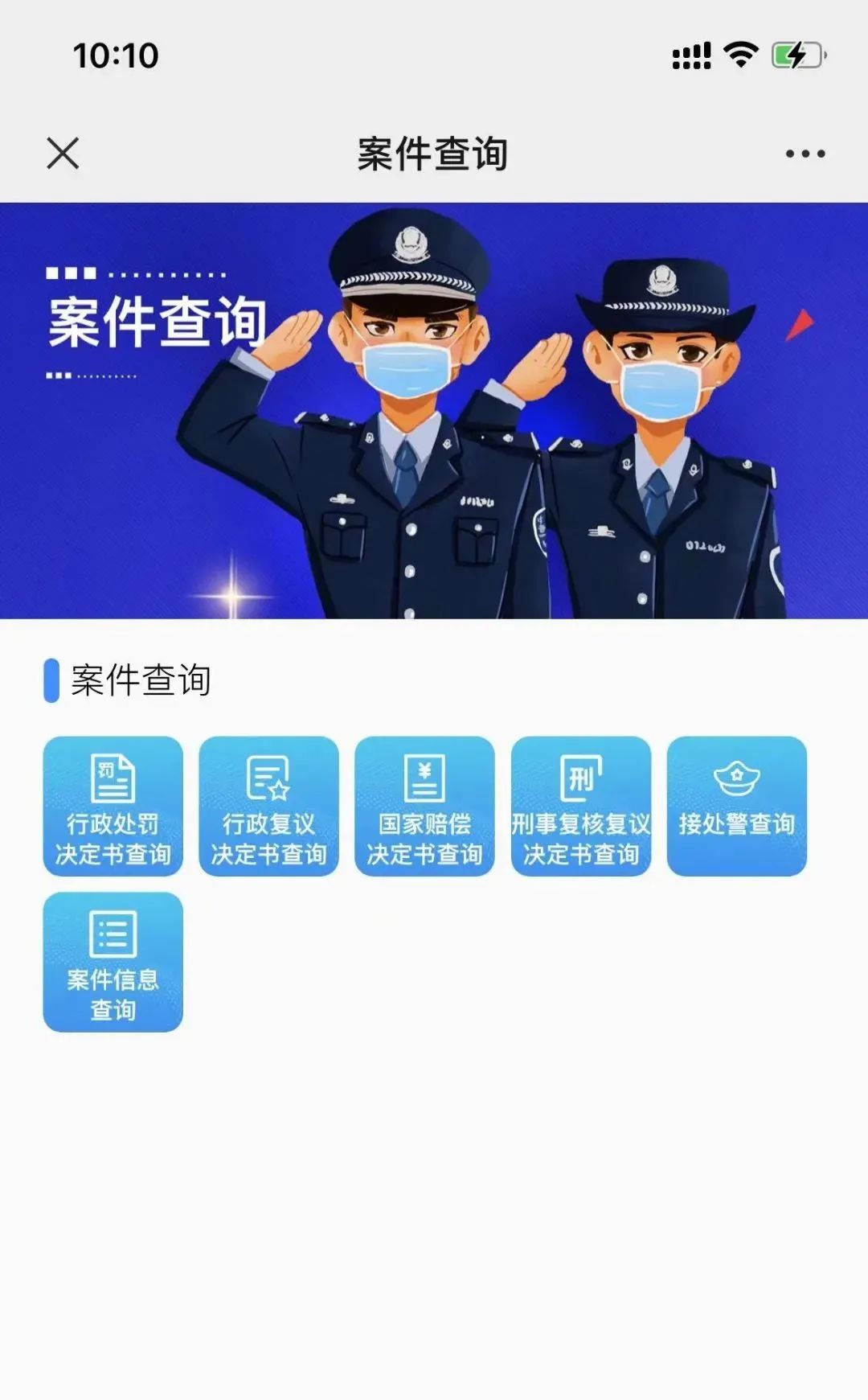Tap the 案件查询 banner image

point(434,410)
